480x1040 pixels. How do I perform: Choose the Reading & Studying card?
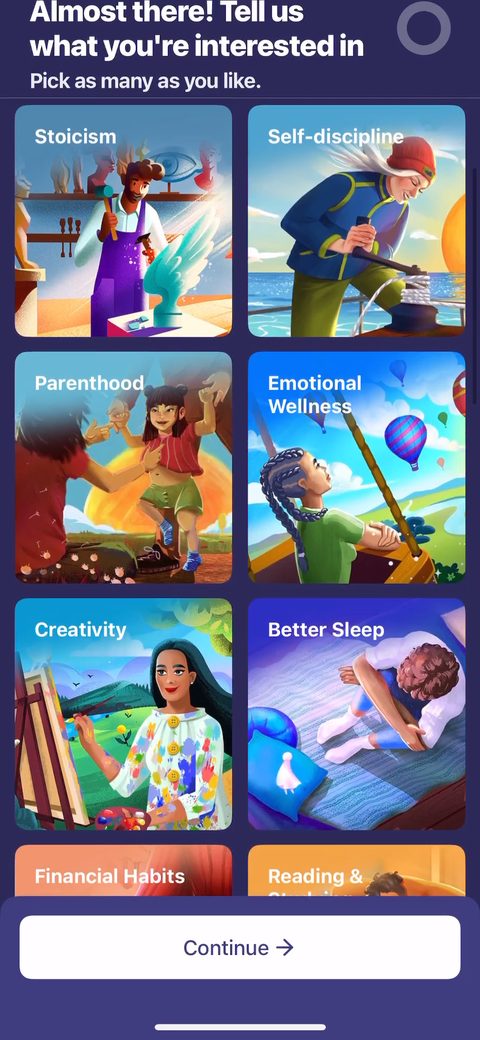tap(357, 871)
